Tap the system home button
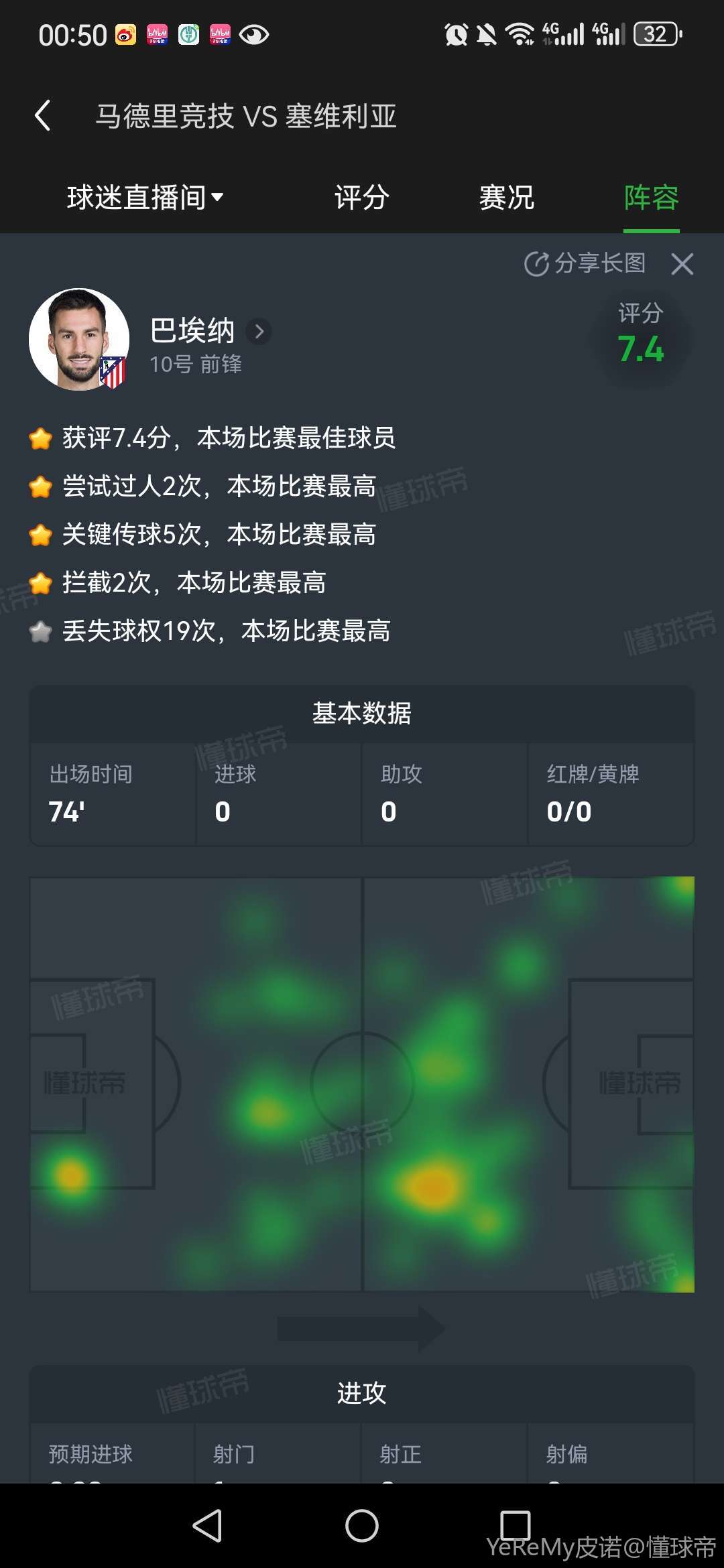This screenshot has height=1568, width=724. (362, 1526)
